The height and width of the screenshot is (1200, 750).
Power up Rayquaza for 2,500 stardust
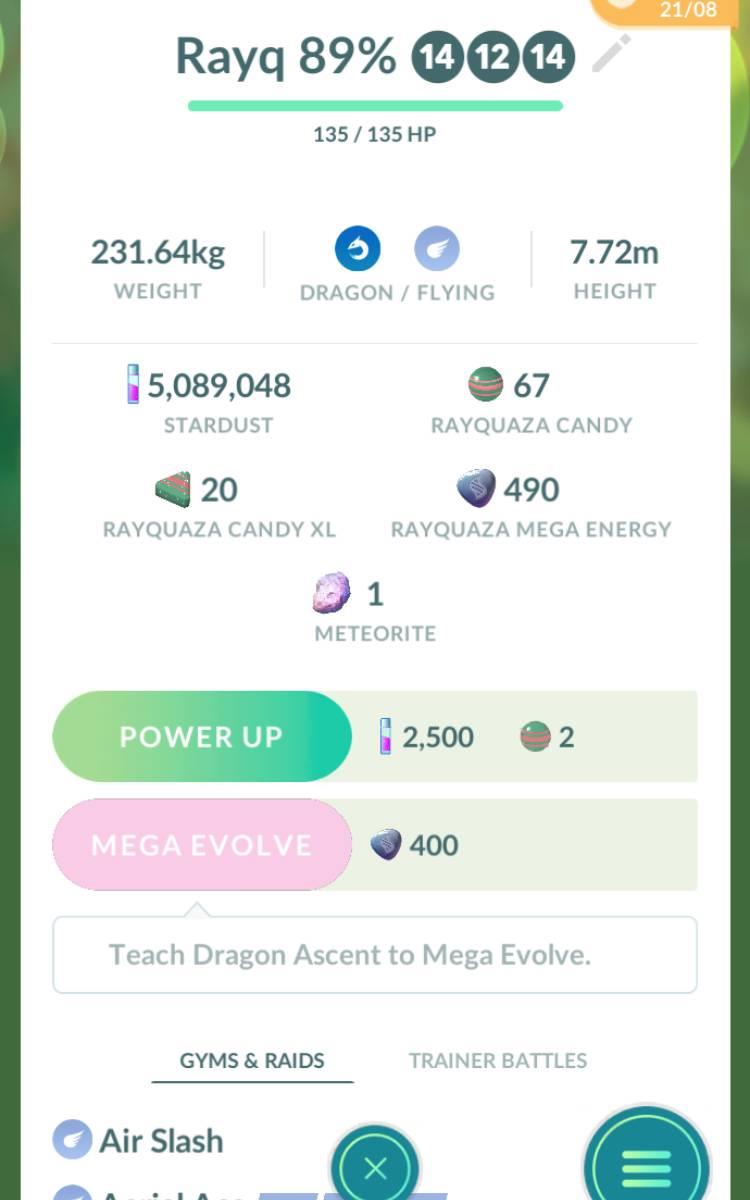click(x=202, y=737)
